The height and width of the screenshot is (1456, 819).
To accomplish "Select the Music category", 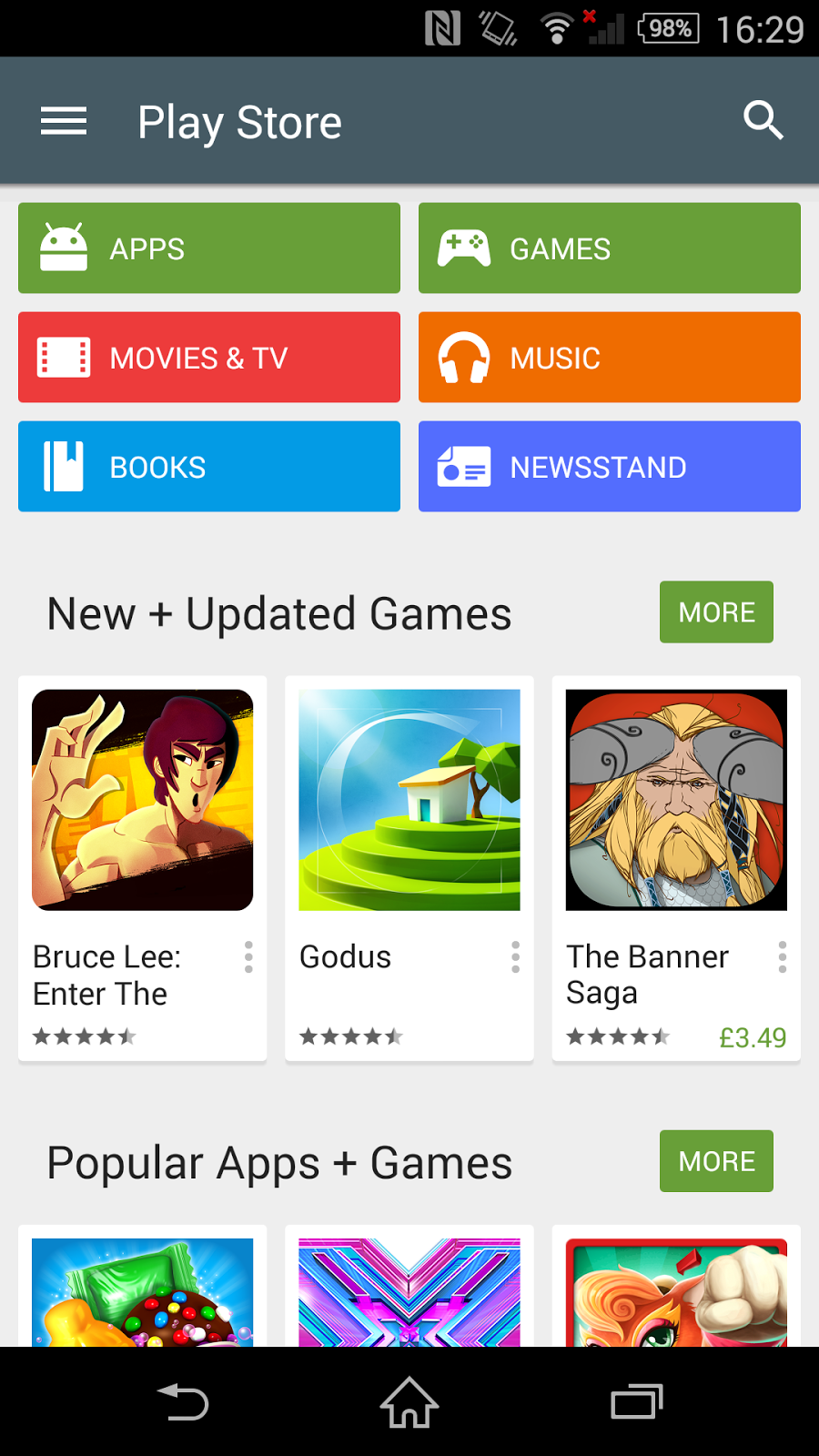I will pos(610,358).
